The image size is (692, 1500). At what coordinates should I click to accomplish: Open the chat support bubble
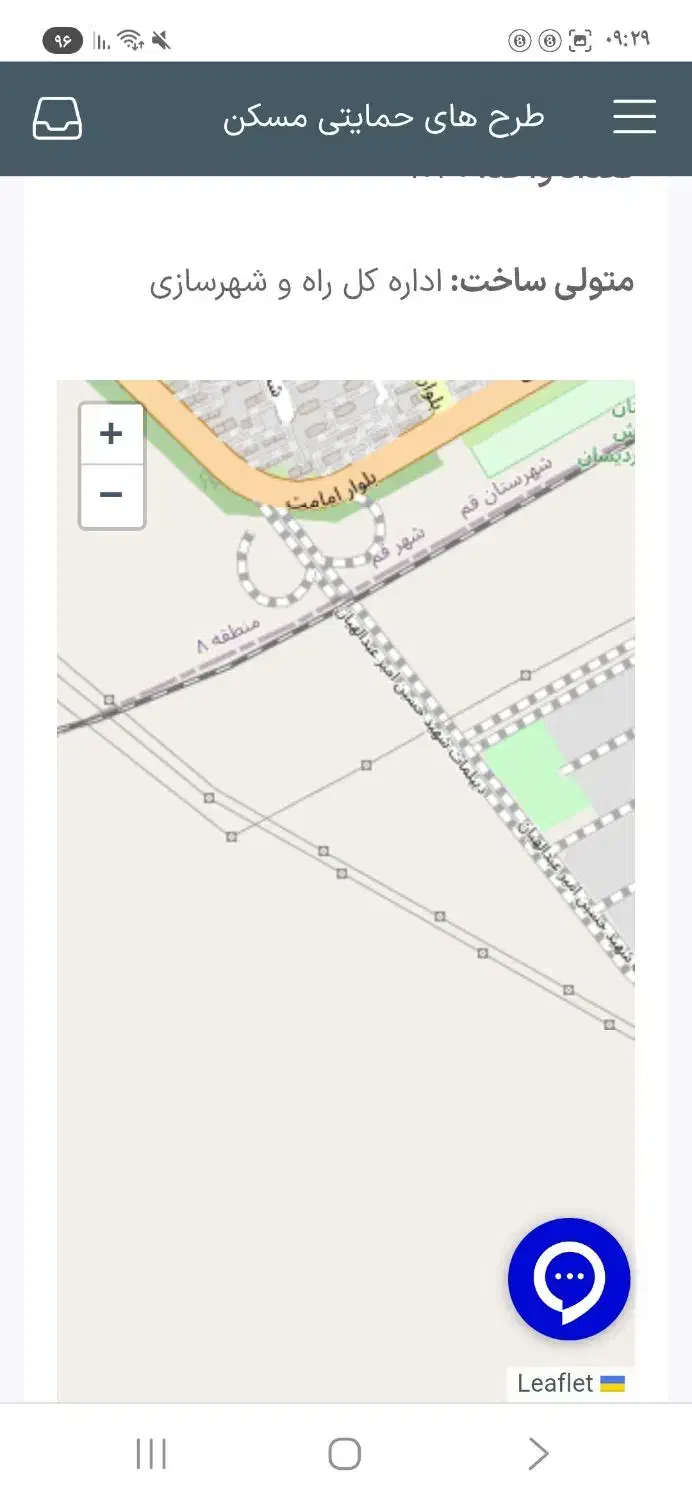pos(569,1278)
